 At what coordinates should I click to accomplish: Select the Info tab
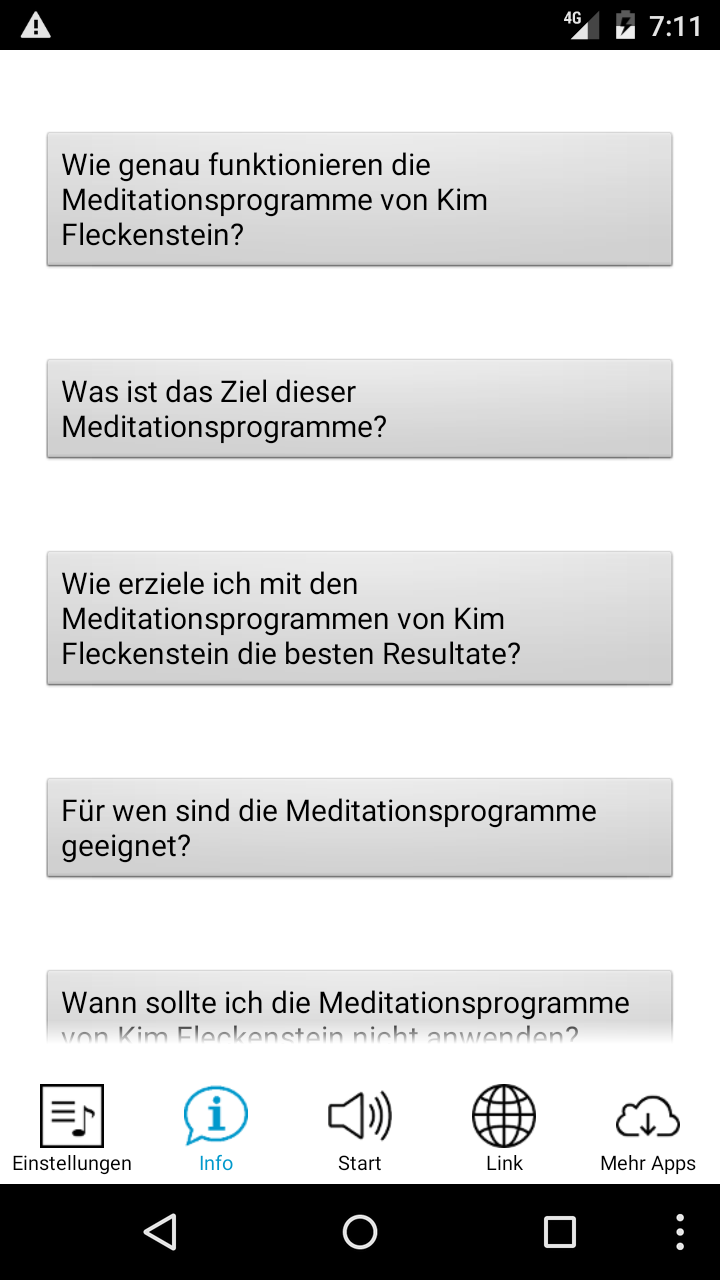(216, 1128)
